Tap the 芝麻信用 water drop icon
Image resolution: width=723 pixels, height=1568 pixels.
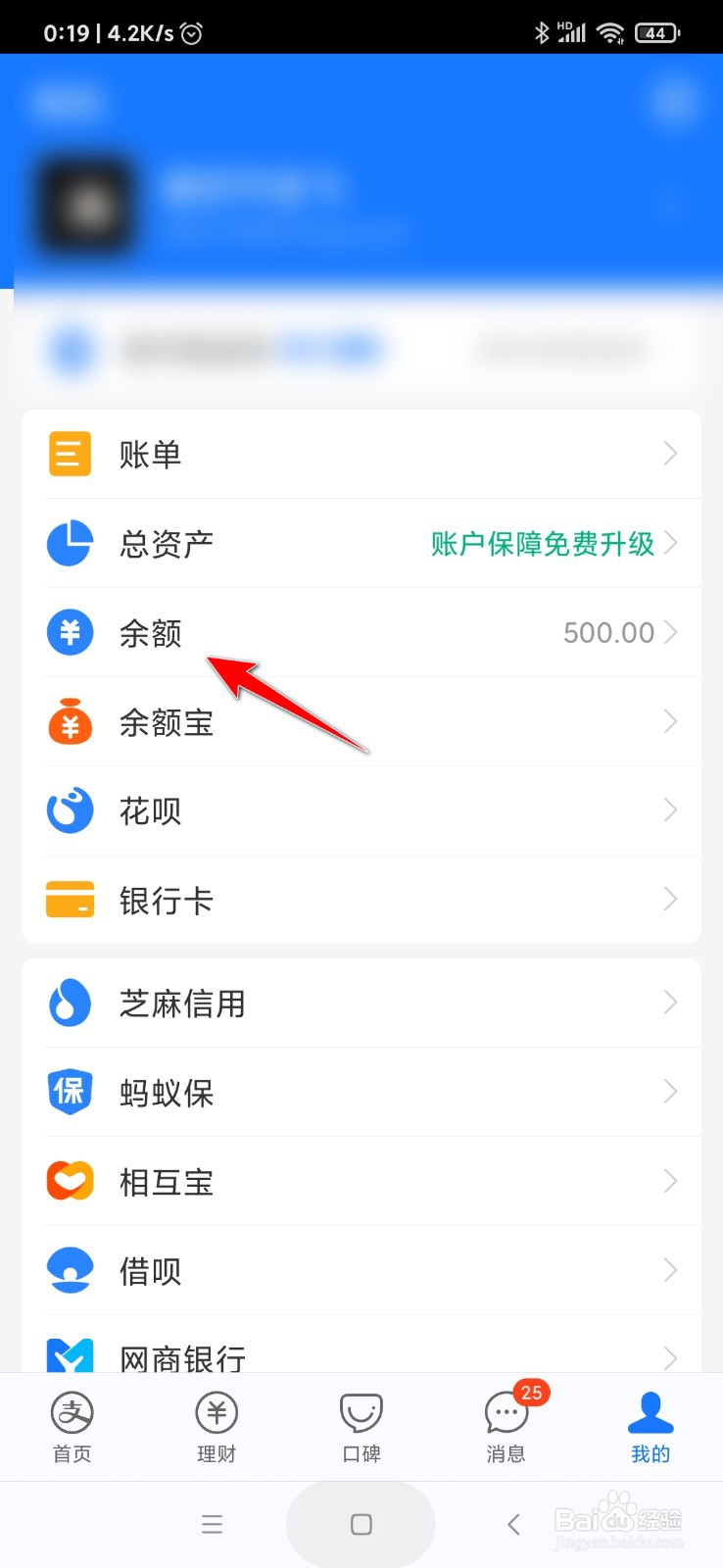coord(69,1003)
